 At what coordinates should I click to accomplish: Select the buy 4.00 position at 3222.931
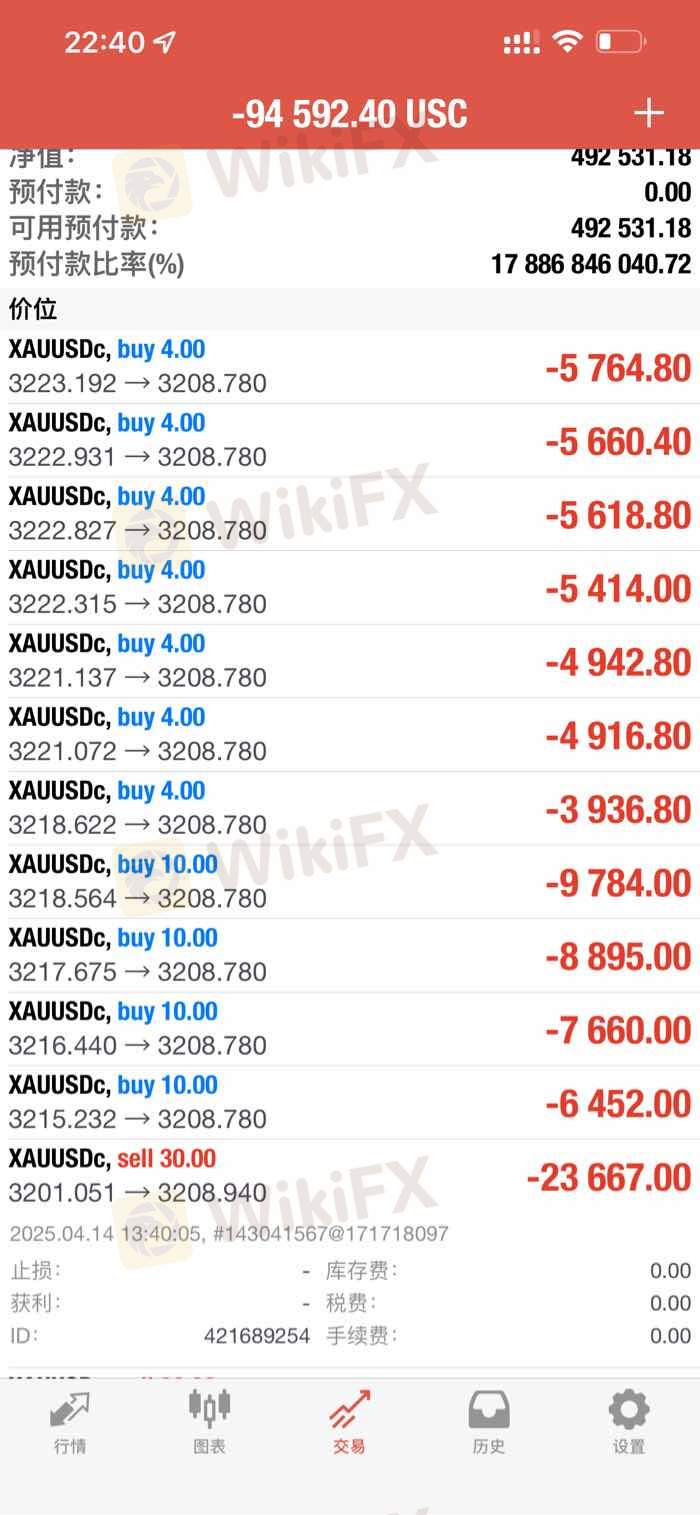350,441
